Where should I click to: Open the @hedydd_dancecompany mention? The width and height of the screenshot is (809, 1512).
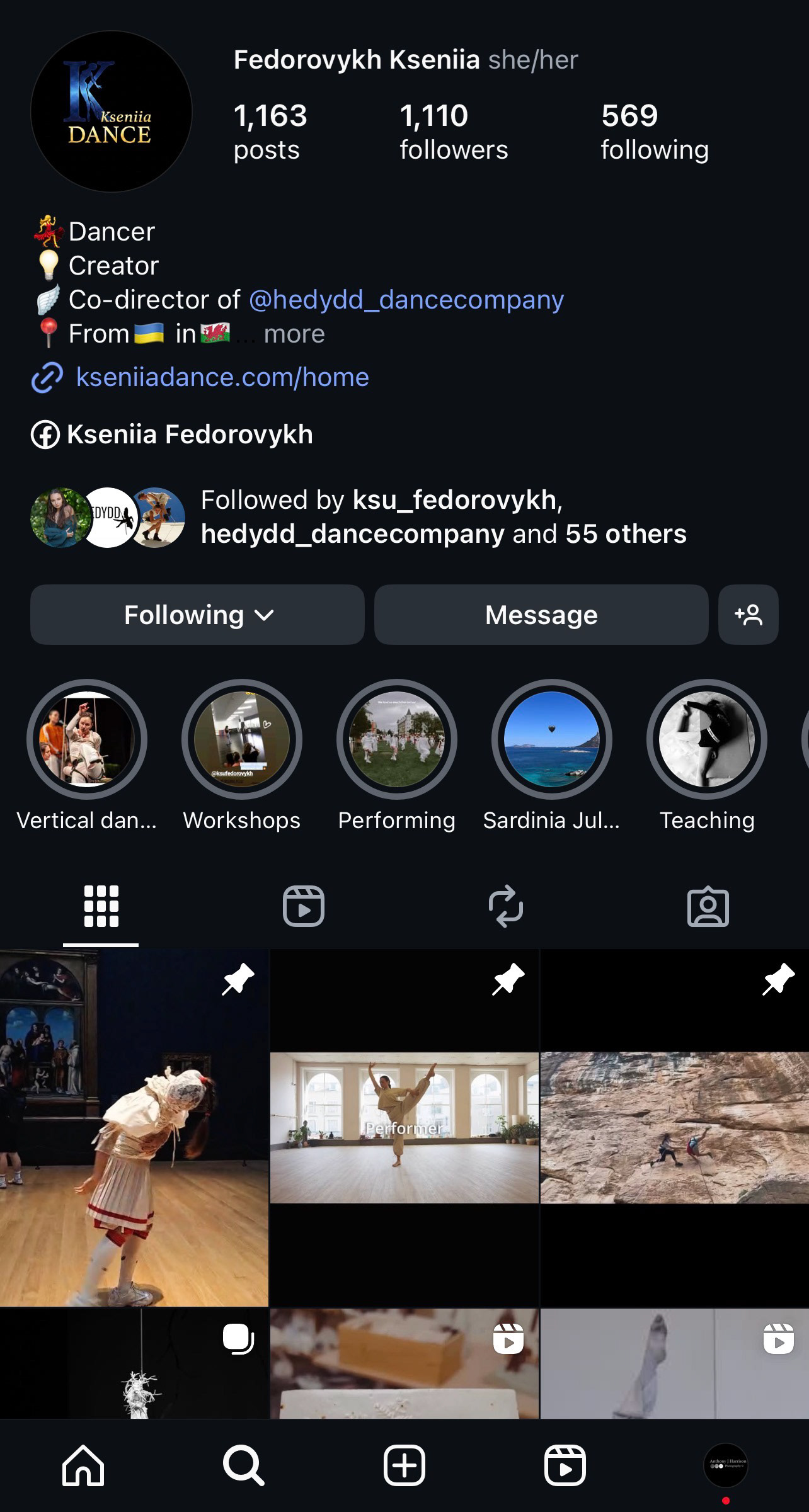pos(406,300)
